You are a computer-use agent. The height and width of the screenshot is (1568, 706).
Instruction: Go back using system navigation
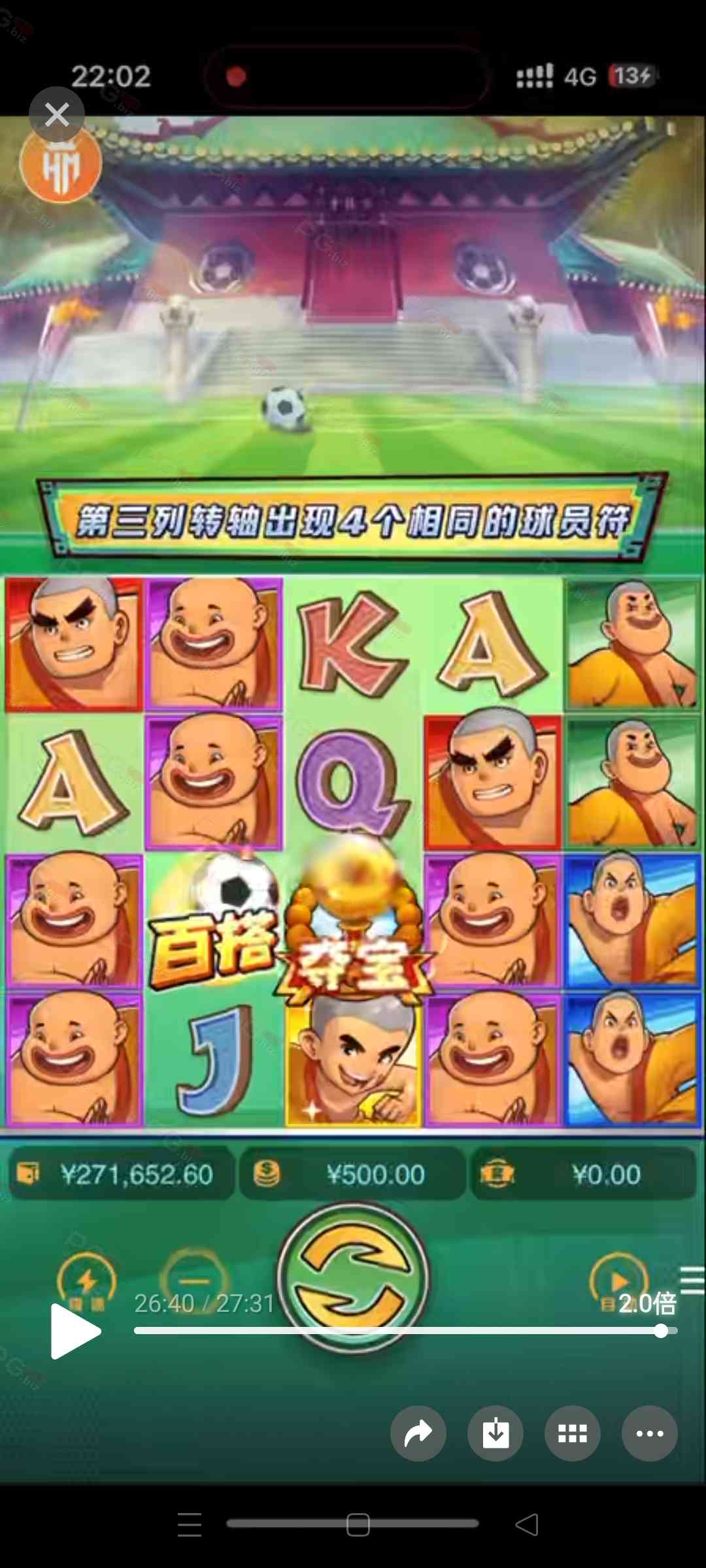coord(527,1525)
